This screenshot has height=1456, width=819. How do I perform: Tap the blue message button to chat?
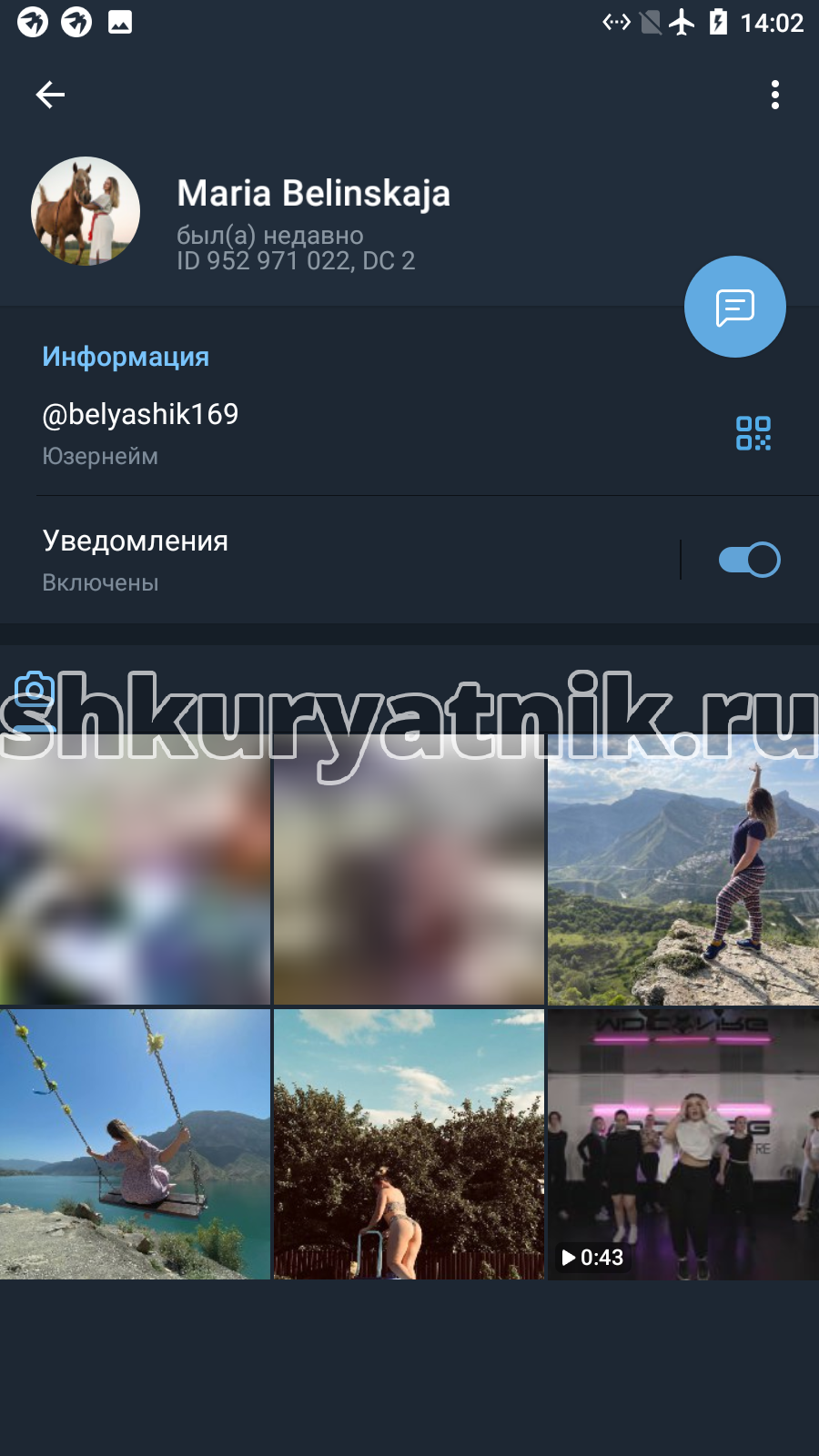coord(735,307)
